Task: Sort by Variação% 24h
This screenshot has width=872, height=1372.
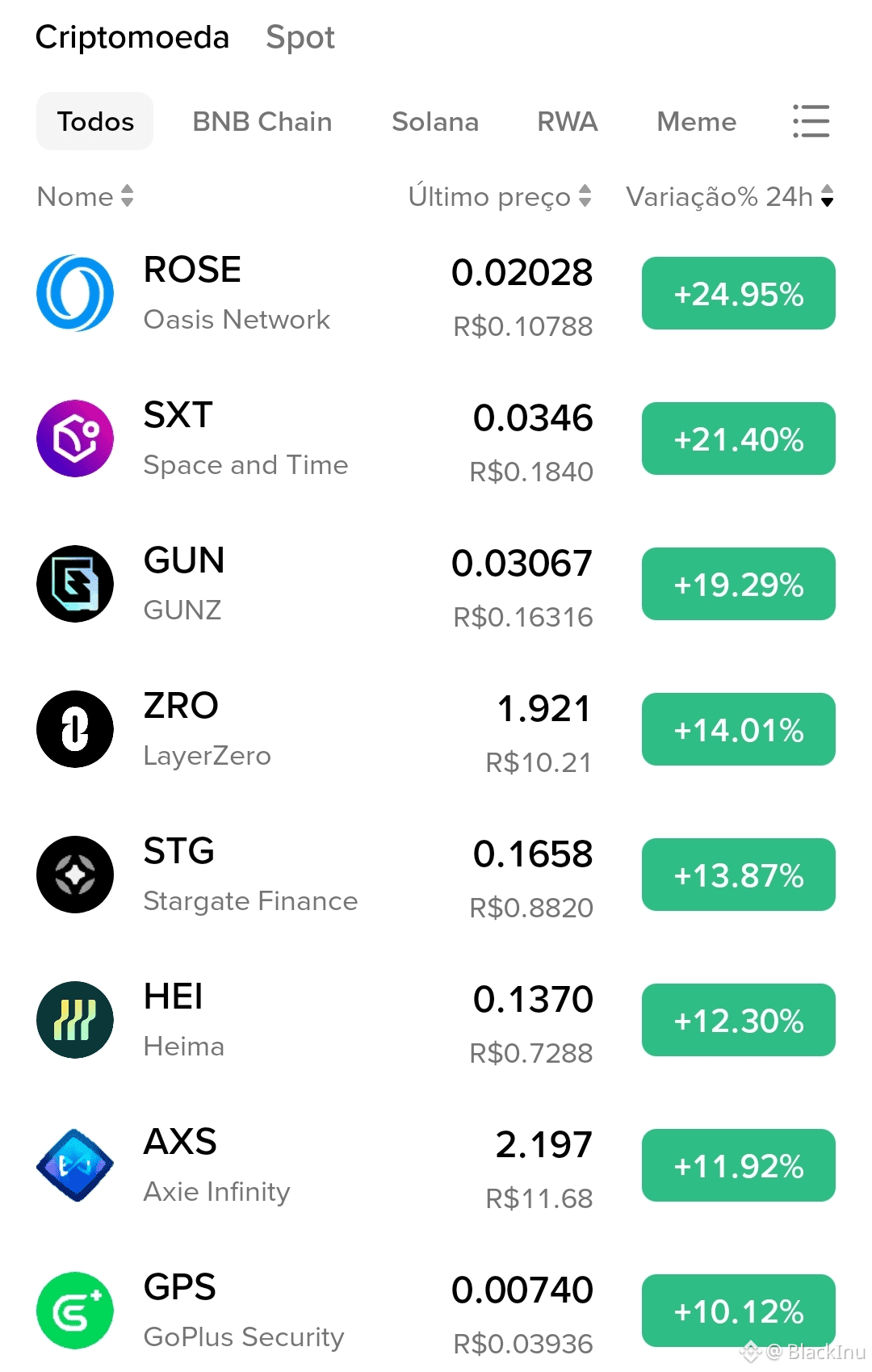Action: coord(729,196)
